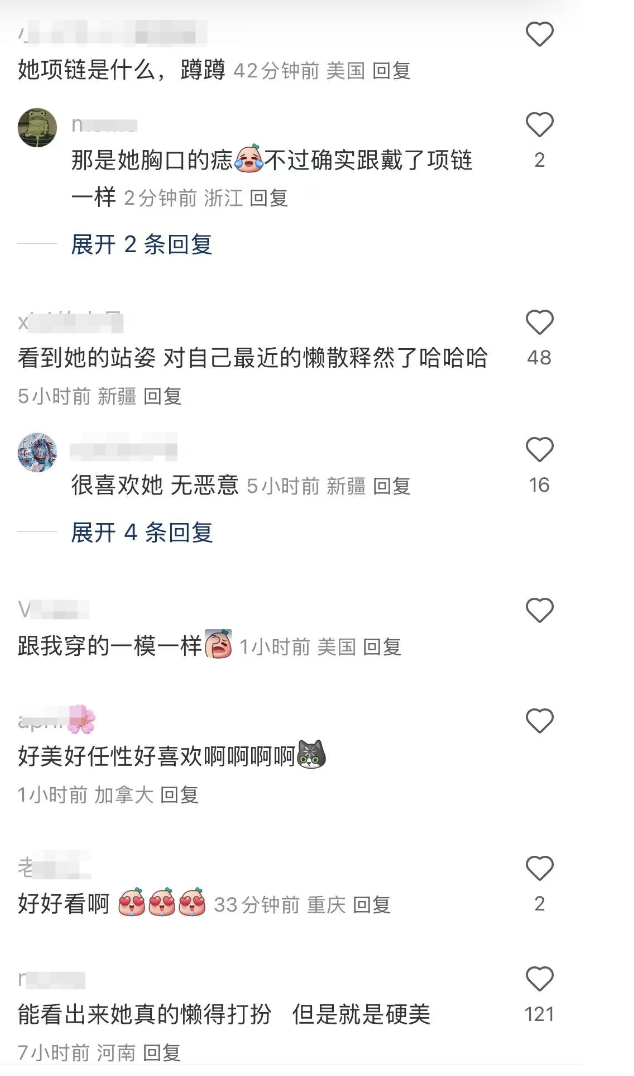Image resolution: width=634 pixels, height=1076 pixels.
Task: Reply to the 浙江 comment about 项链
Action: pos(268,198)
